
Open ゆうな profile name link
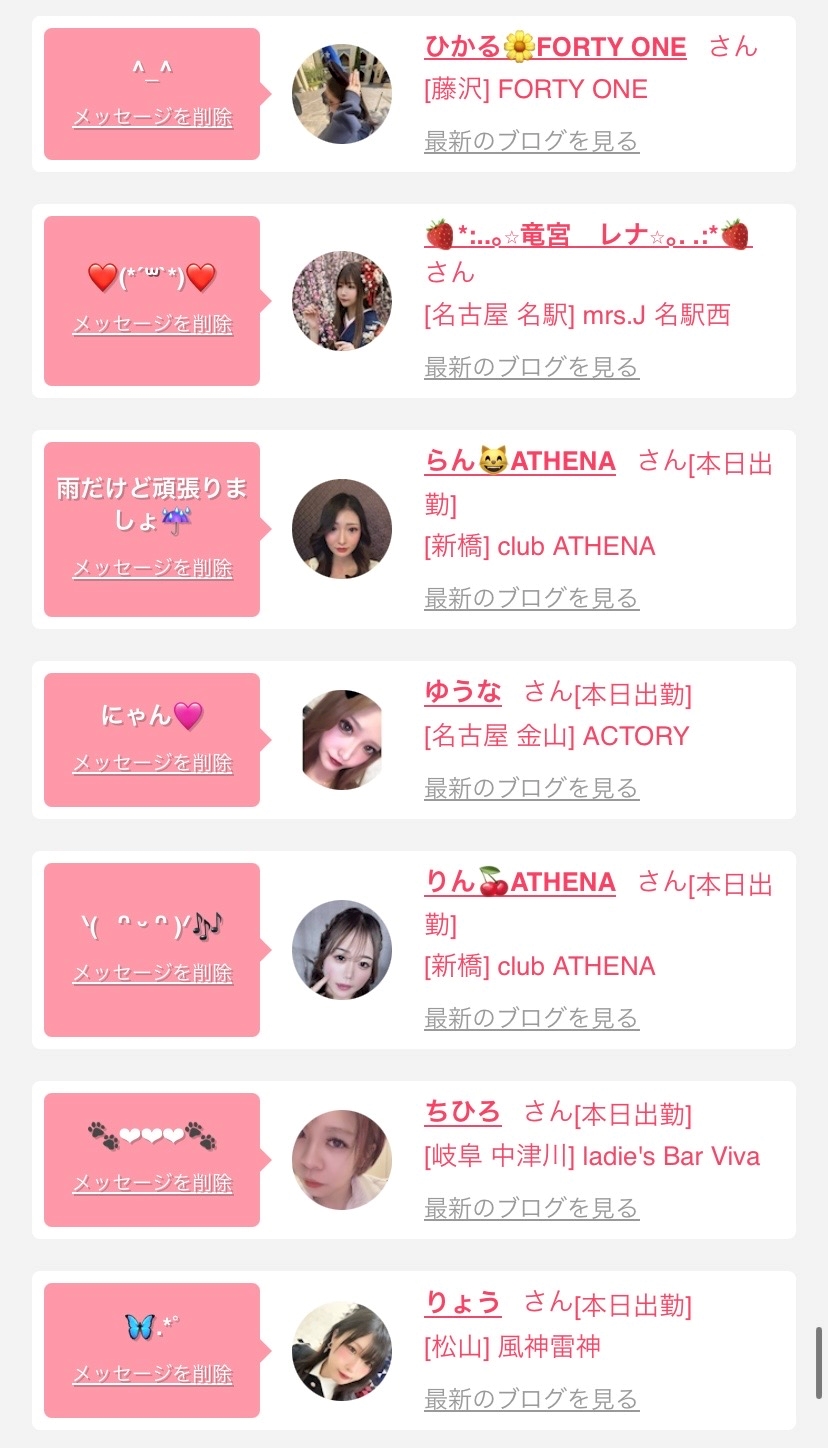point(463,692)
